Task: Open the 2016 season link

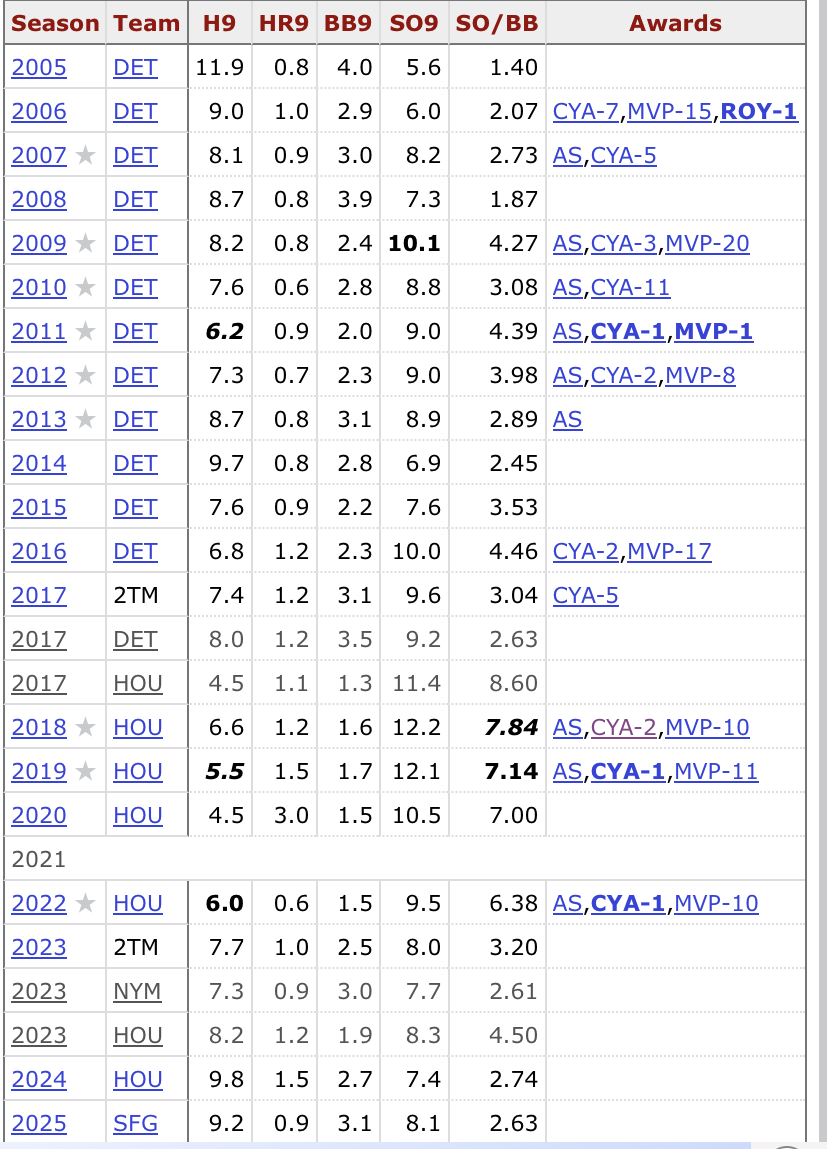Action: coord(39,552)
